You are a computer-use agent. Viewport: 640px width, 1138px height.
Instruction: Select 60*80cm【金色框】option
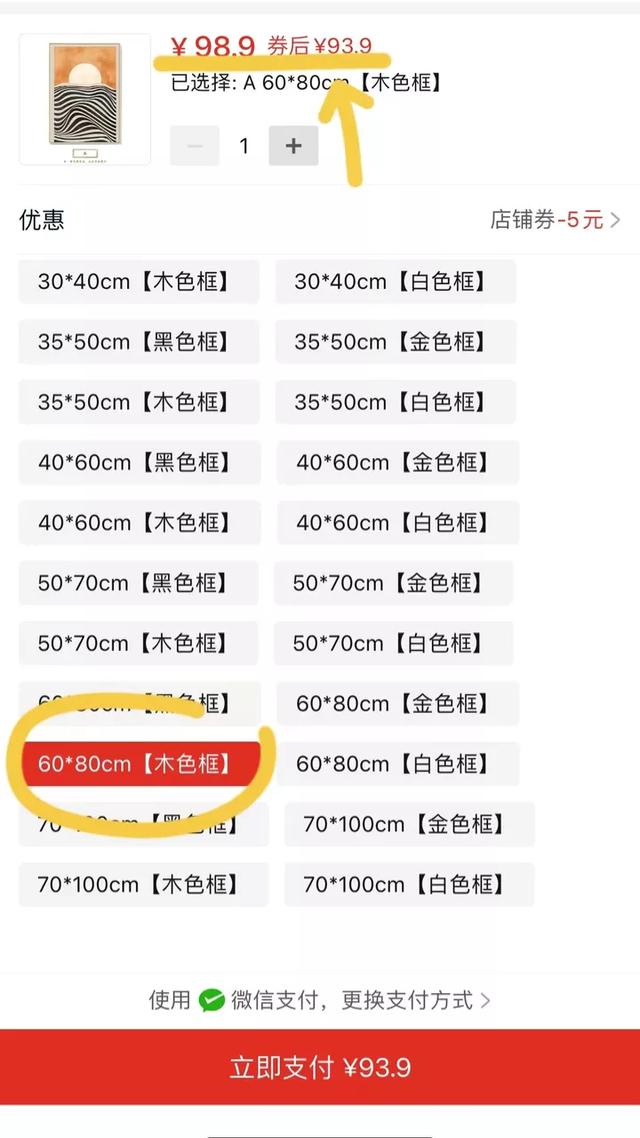coord(397,703)
